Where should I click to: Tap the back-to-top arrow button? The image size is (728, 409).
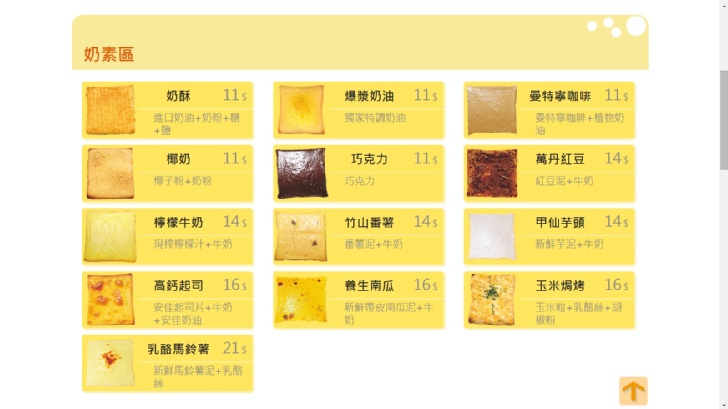click(633, 391)
